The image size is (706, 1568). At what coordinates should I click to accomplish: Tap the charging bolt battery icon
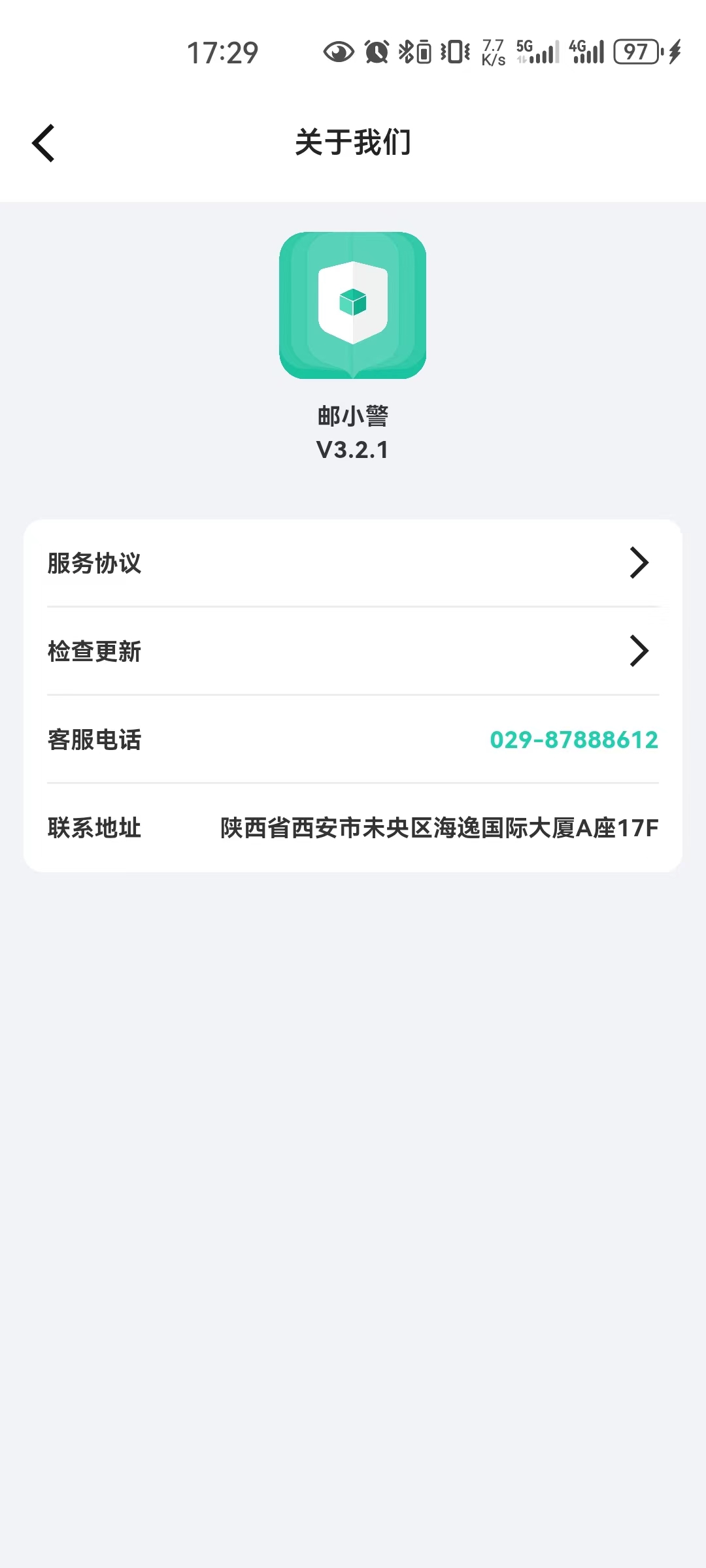point(675,51)
